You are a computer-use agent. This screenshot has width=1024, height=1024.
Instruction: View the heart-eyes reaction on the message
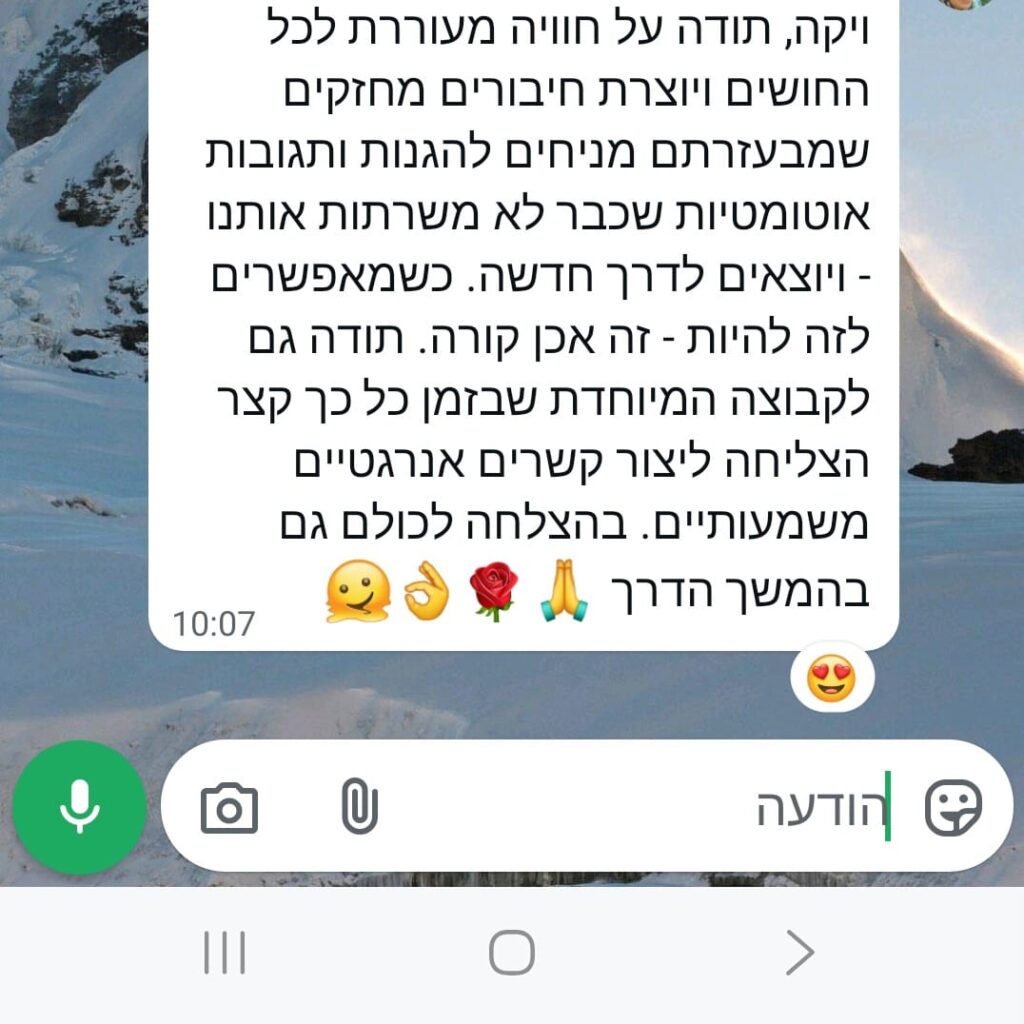coord(832,677)
